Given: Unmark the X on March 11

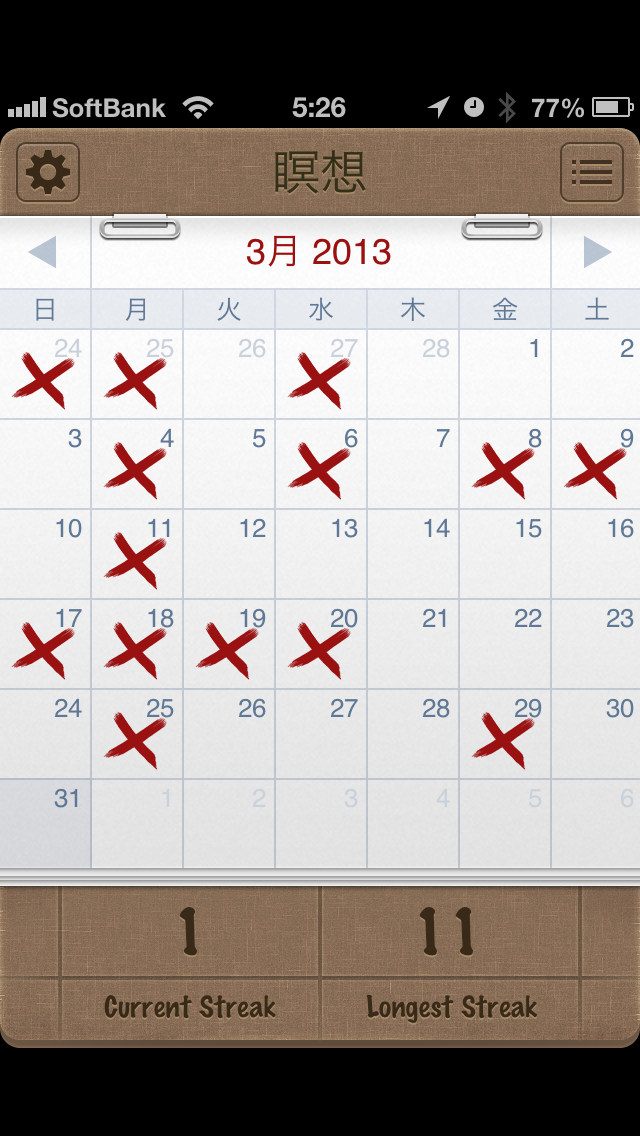Looking at the screenshot, I should [137, 554].
